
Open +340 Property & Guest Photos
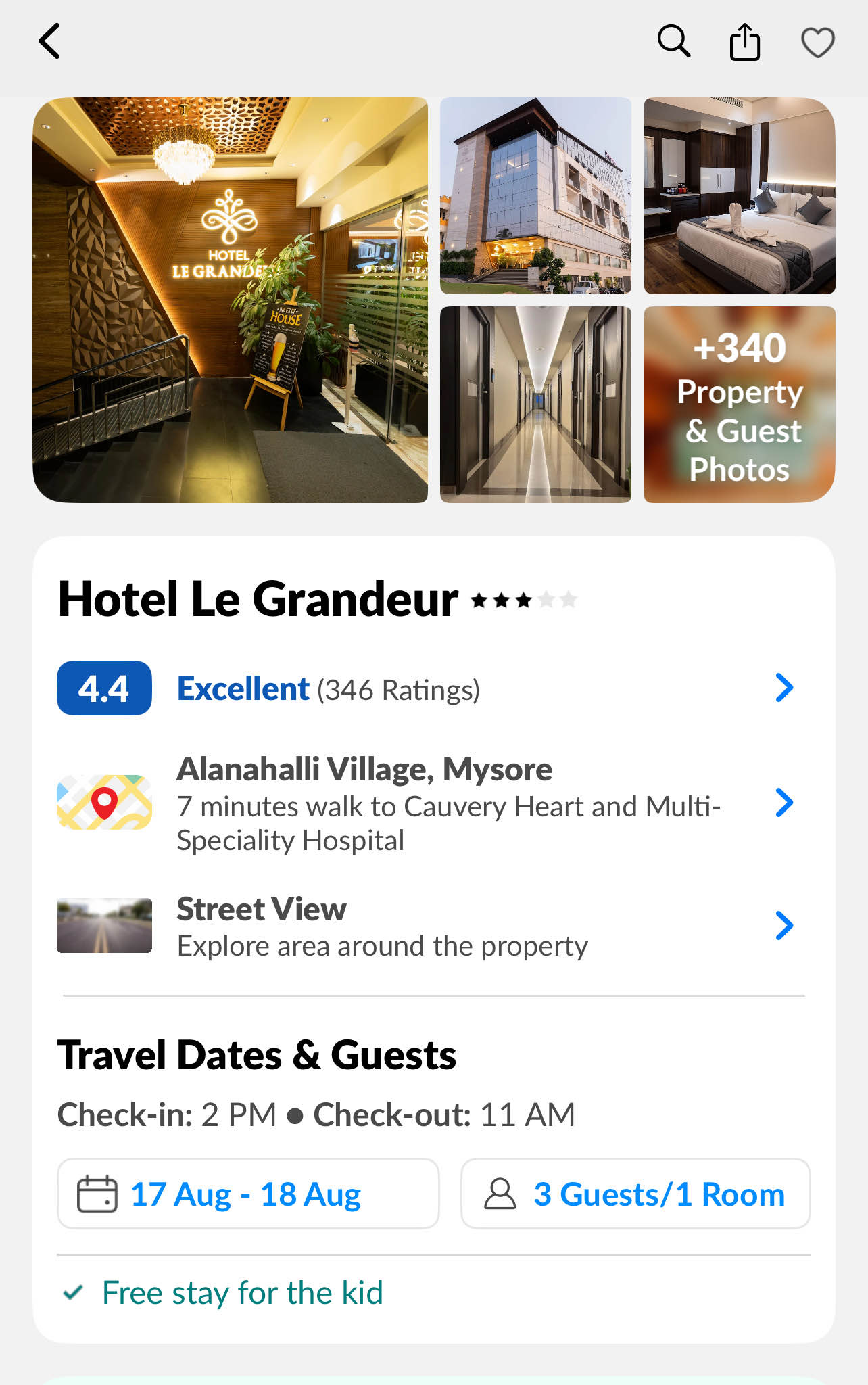click(x=739, y=404)
